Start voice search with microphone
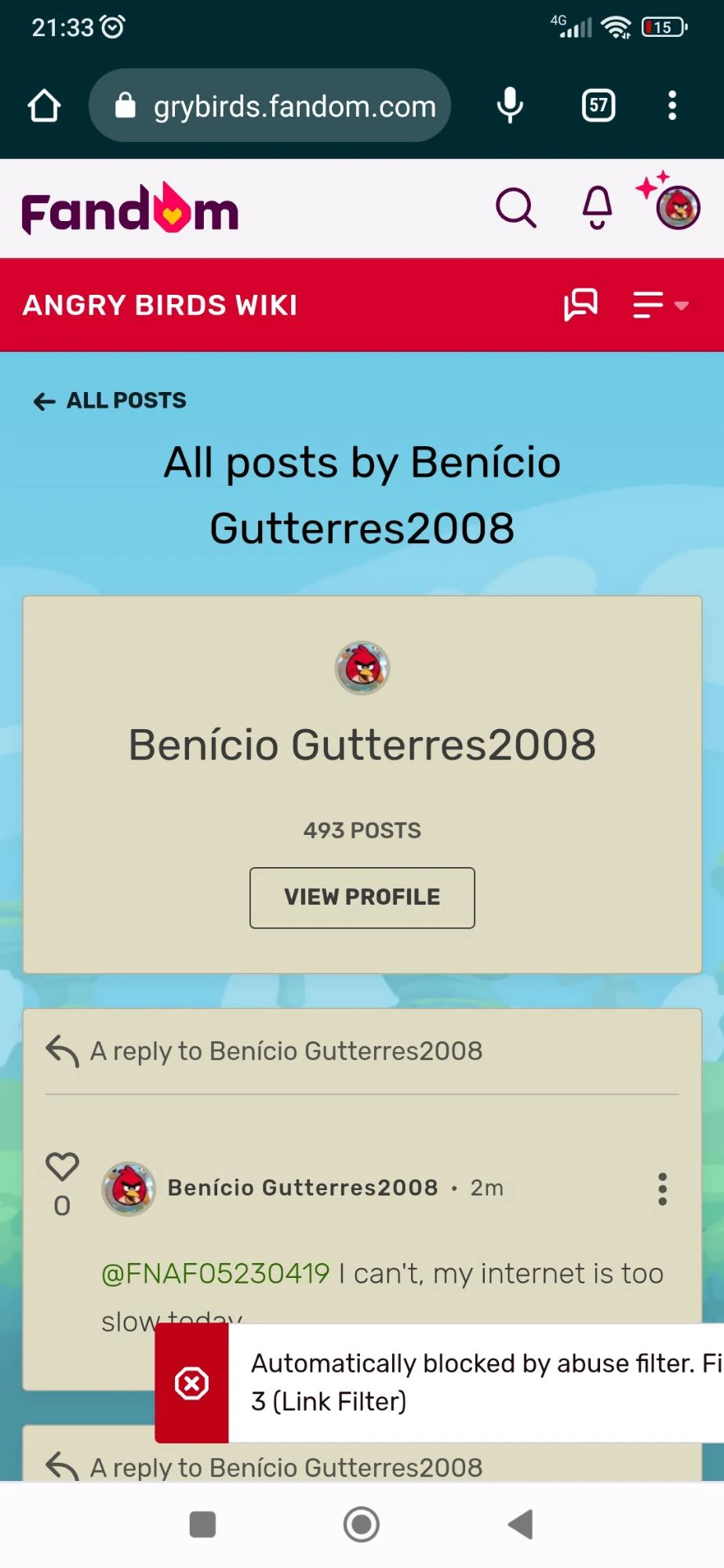Viewport: 724px width, 1568px height. [510, 106]
